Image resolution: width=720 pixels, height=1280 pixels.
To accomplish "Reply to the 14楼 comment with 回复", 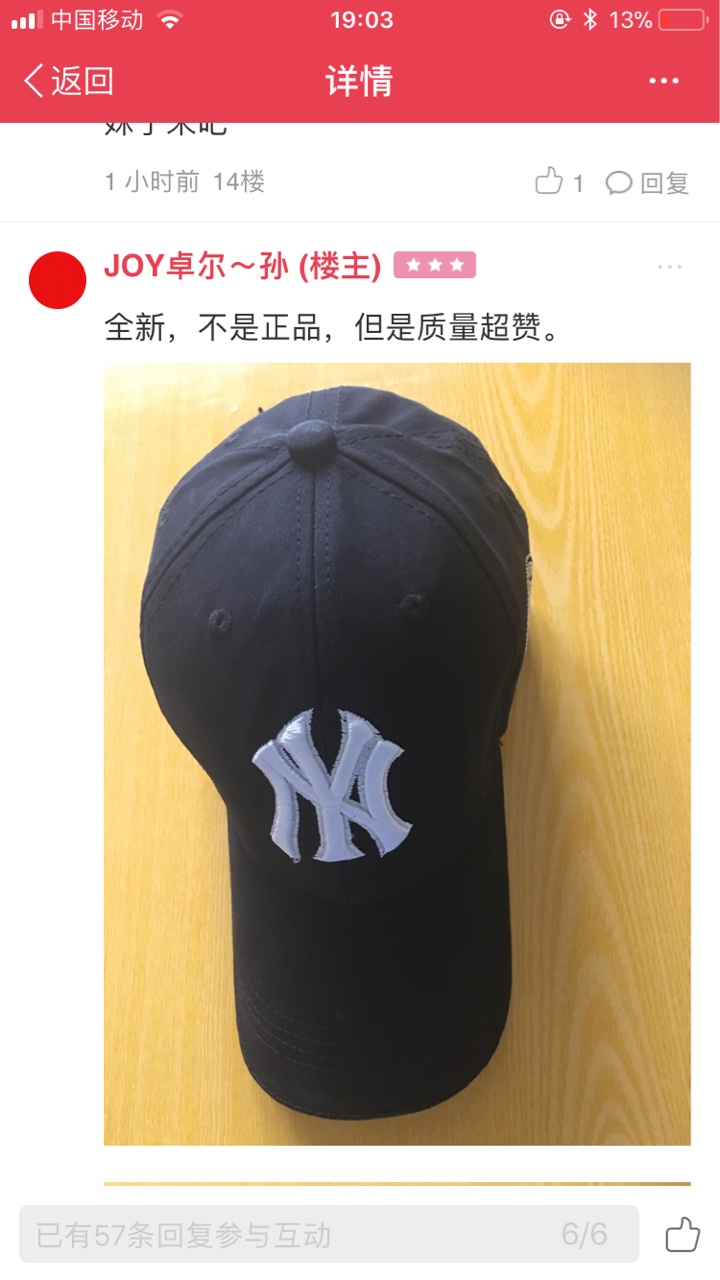I will coord(648,182).
